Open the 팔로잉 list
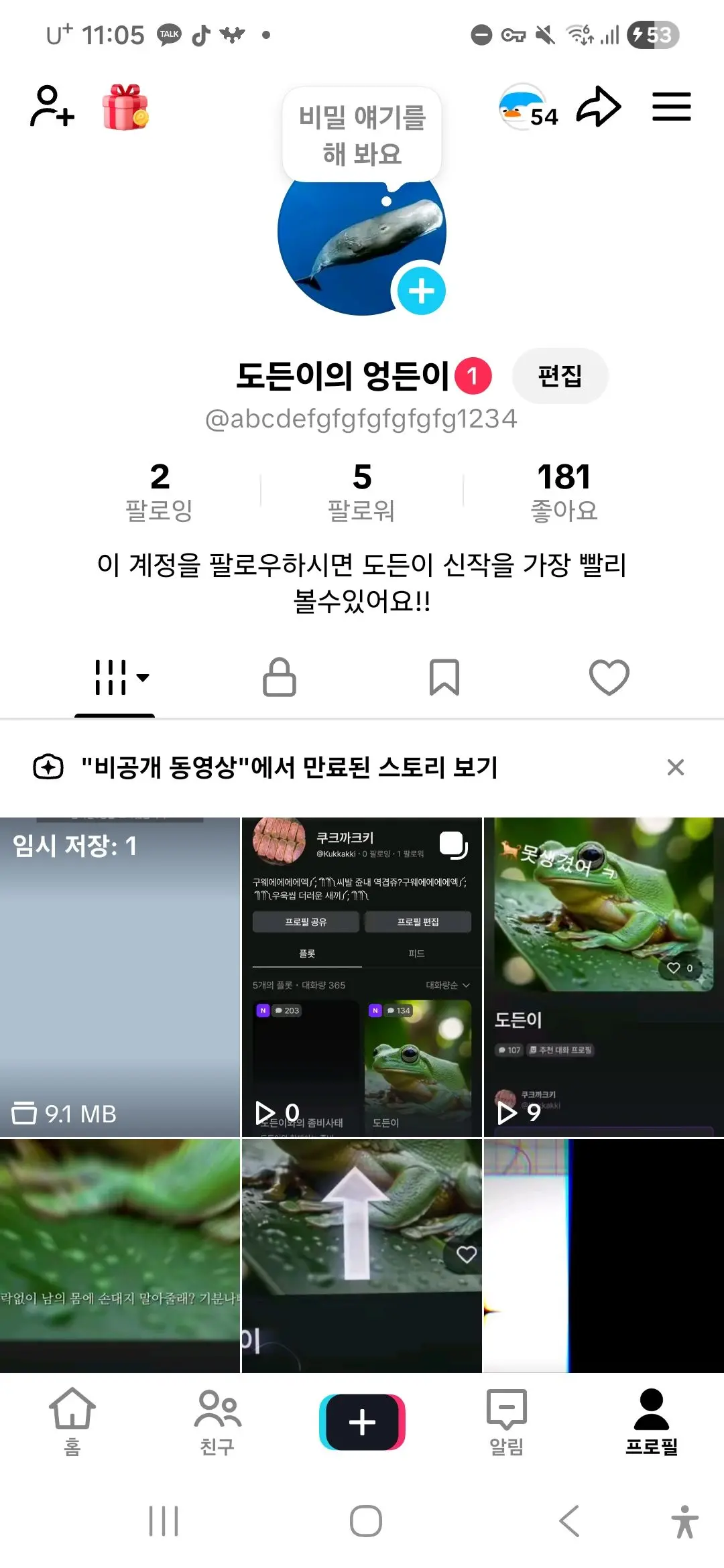724x1568 pixels. [160, 492]
